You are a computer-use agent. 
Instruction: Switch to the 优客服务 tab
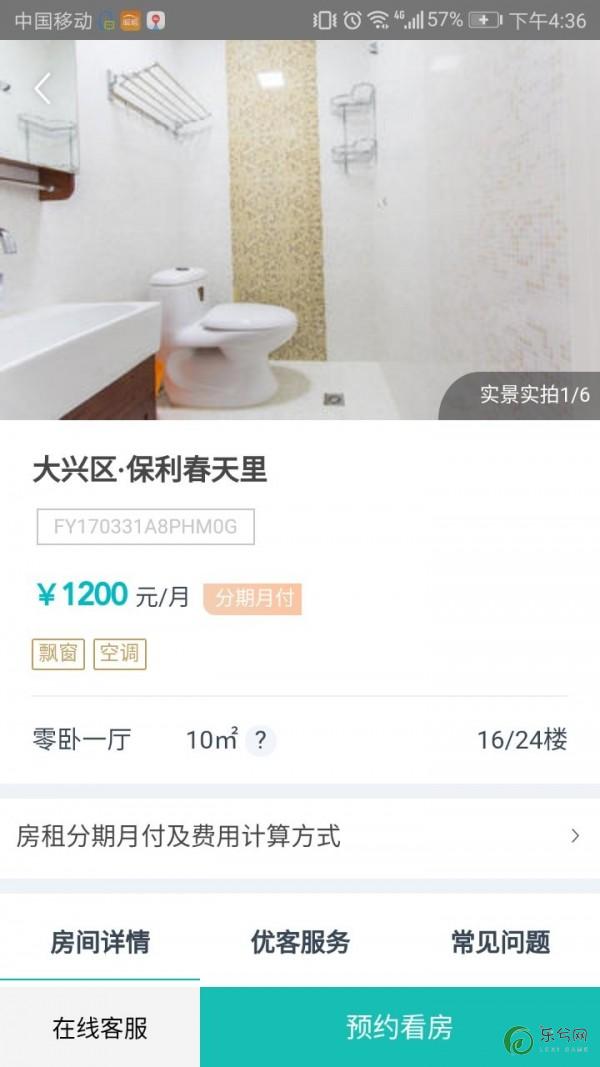click(x=300, y=942)
